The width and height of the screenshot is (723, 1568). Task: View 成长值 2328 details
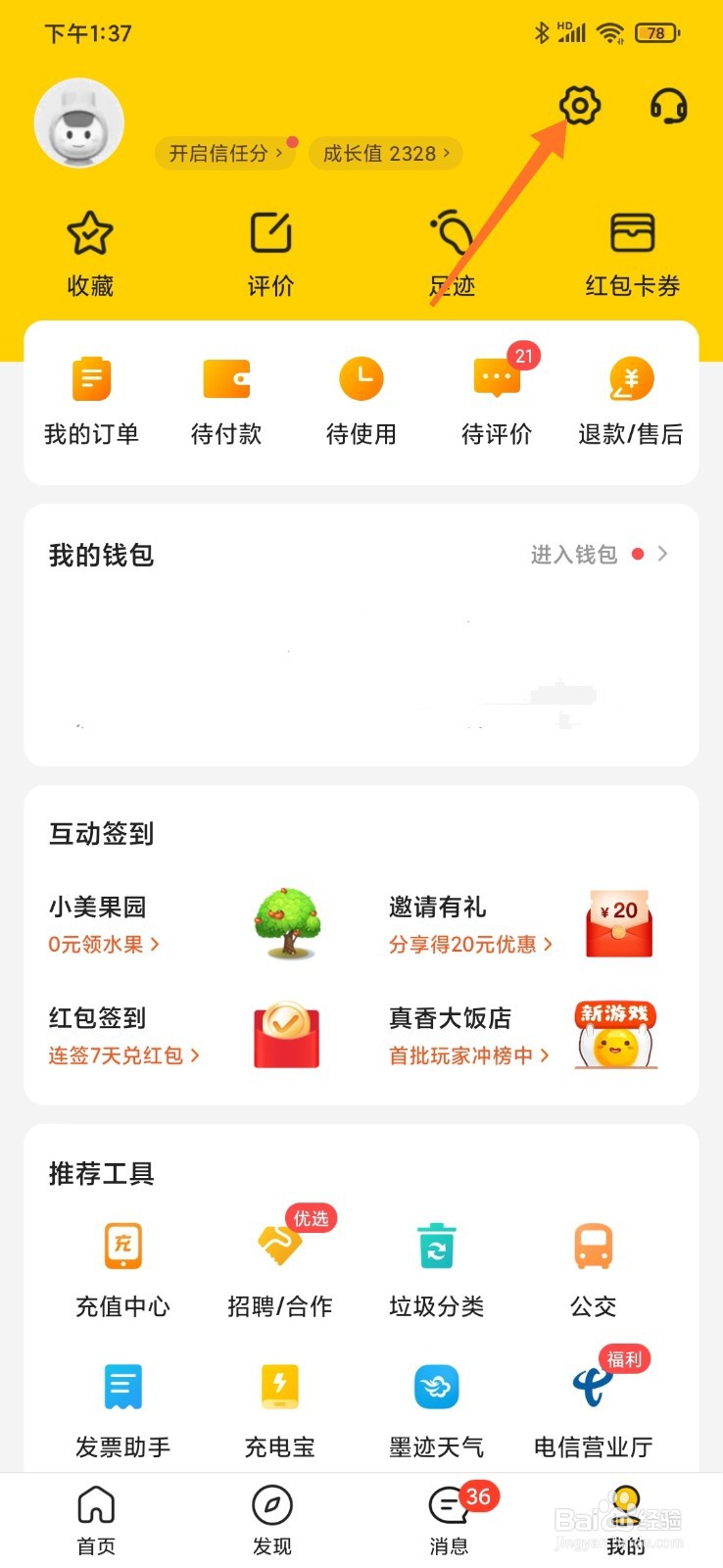click(386, 153)
